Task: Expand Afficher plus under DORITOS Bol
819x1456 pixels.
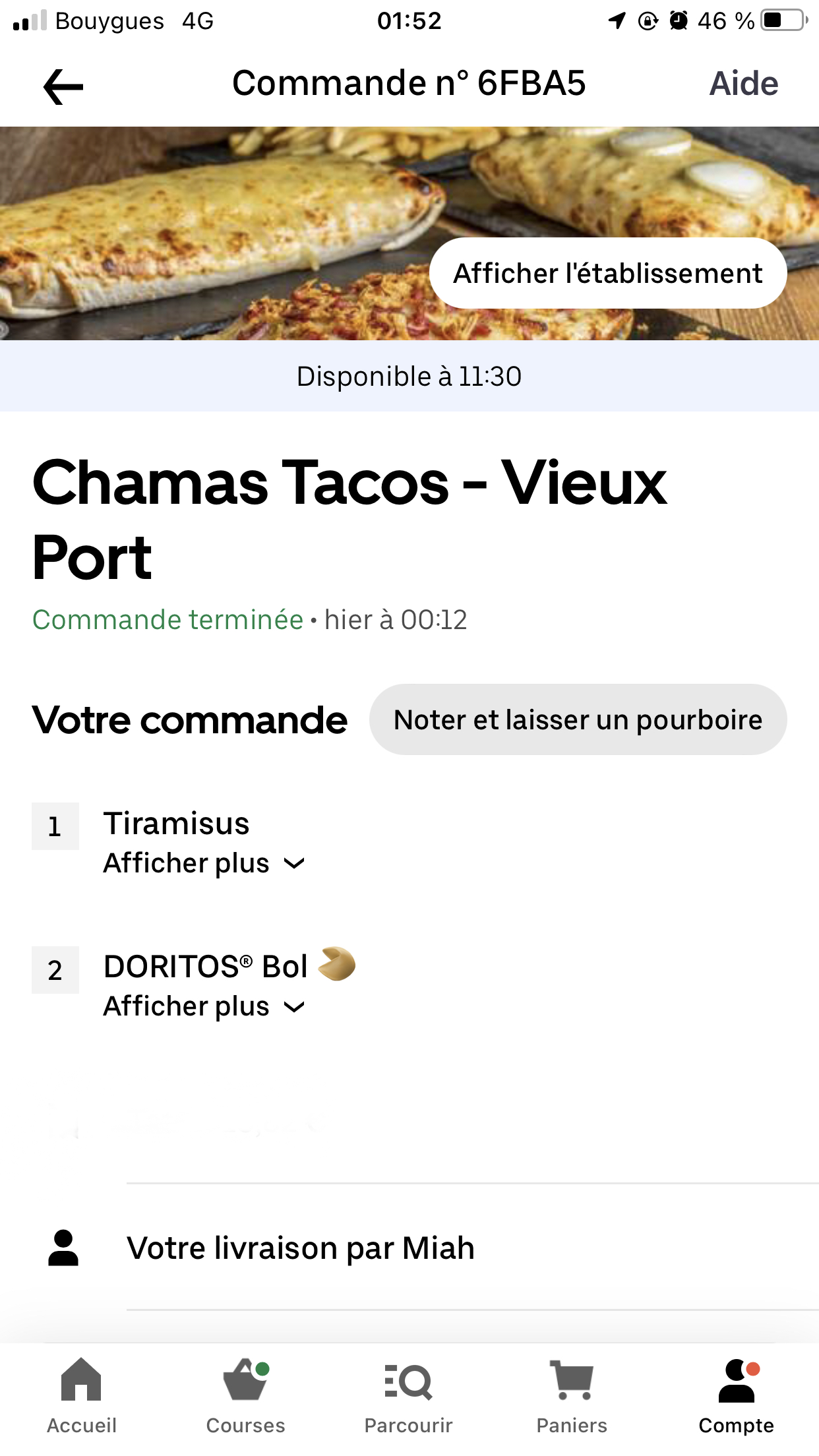Action: [x=204, y=1007]
